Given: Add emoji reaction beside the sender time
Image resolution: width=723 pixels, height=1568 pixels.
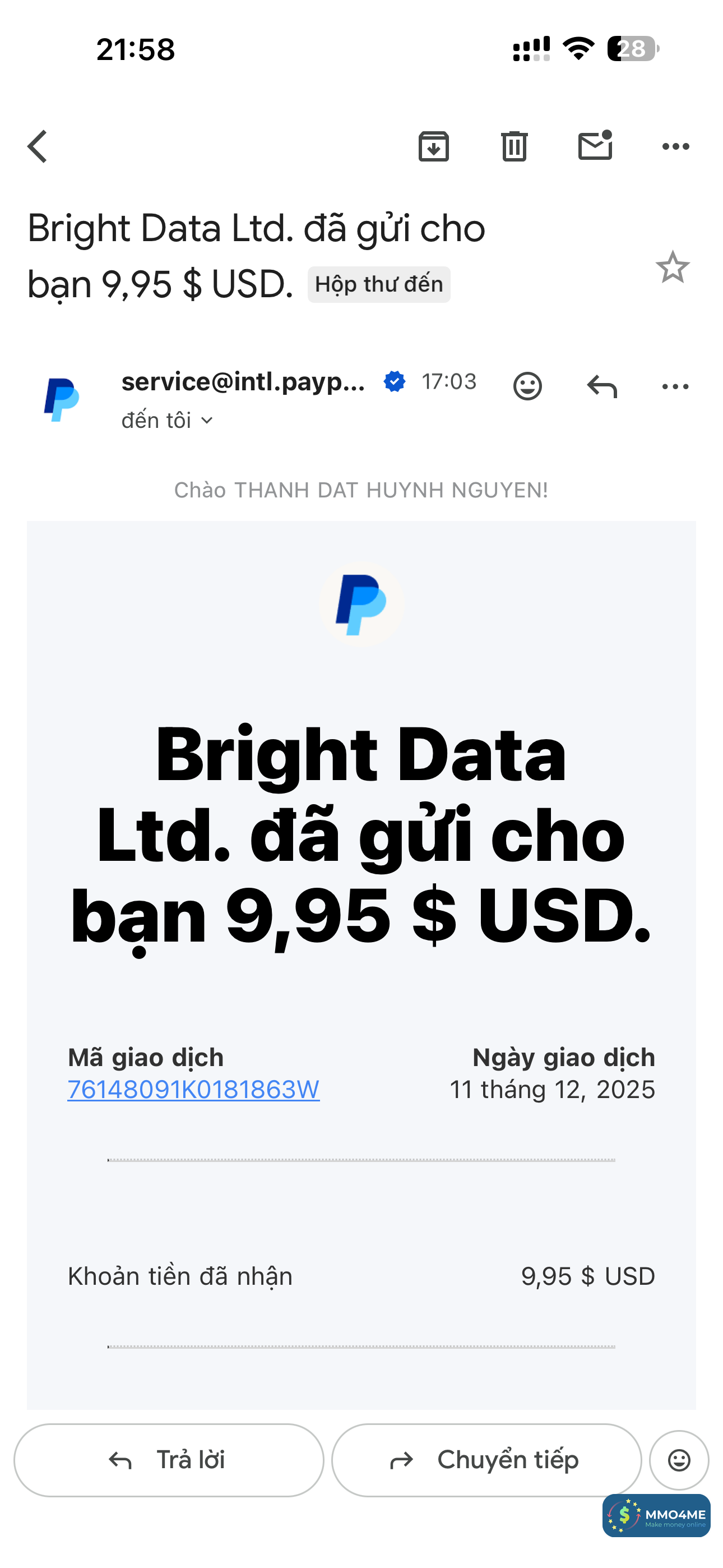Looking at the screenshot, I should (527, 386).
